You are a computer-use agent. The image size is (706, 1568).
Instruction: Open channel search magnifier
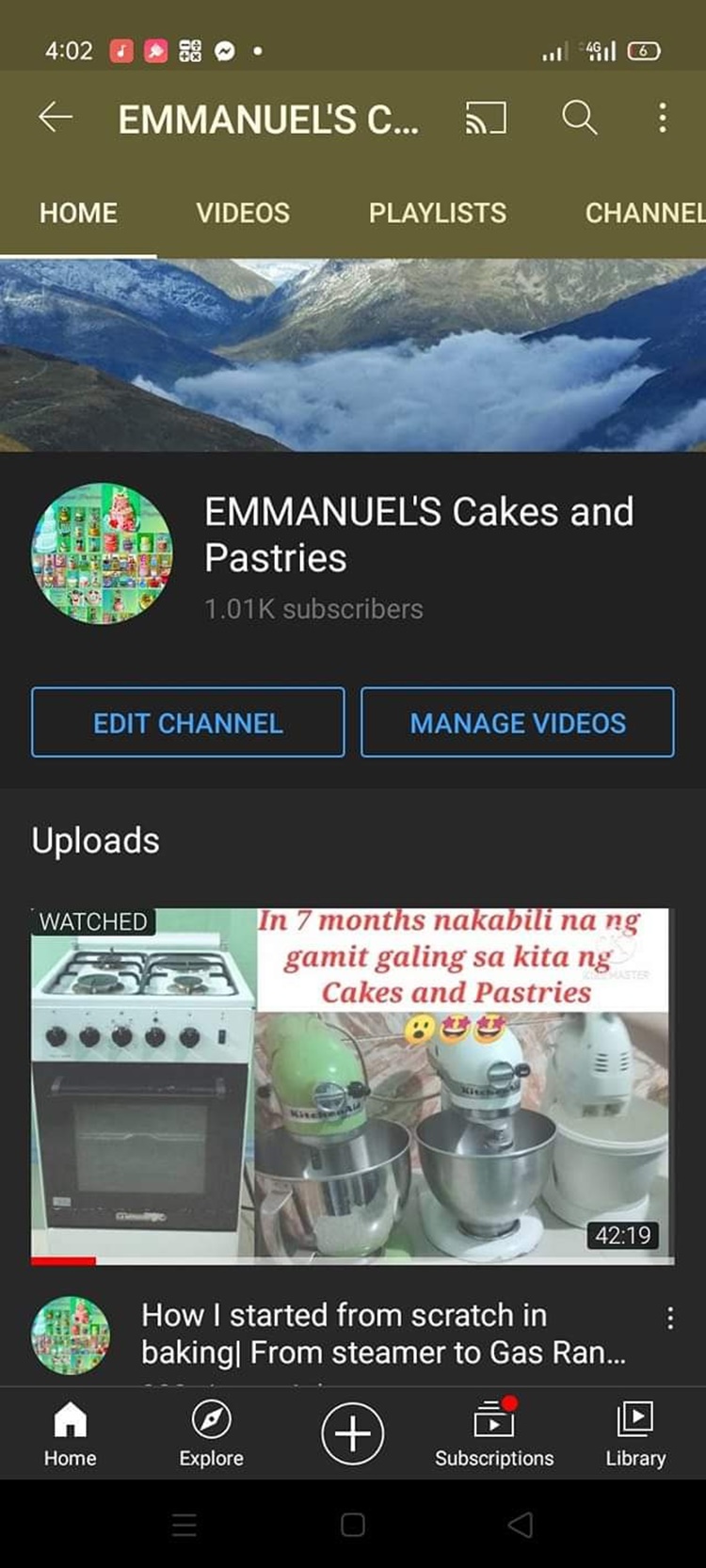pos(579,118)
